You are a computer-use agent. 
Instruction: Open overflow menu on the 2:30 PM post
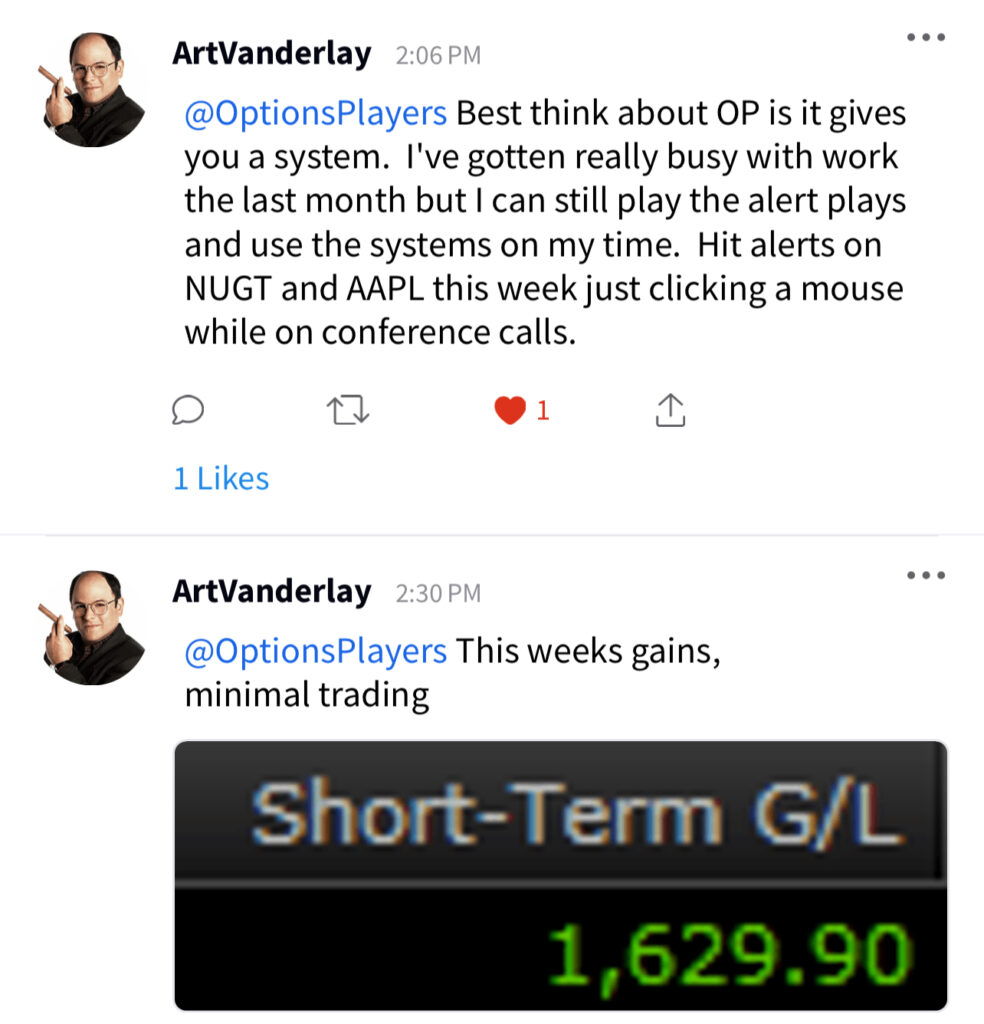click(x=925, y=575)
